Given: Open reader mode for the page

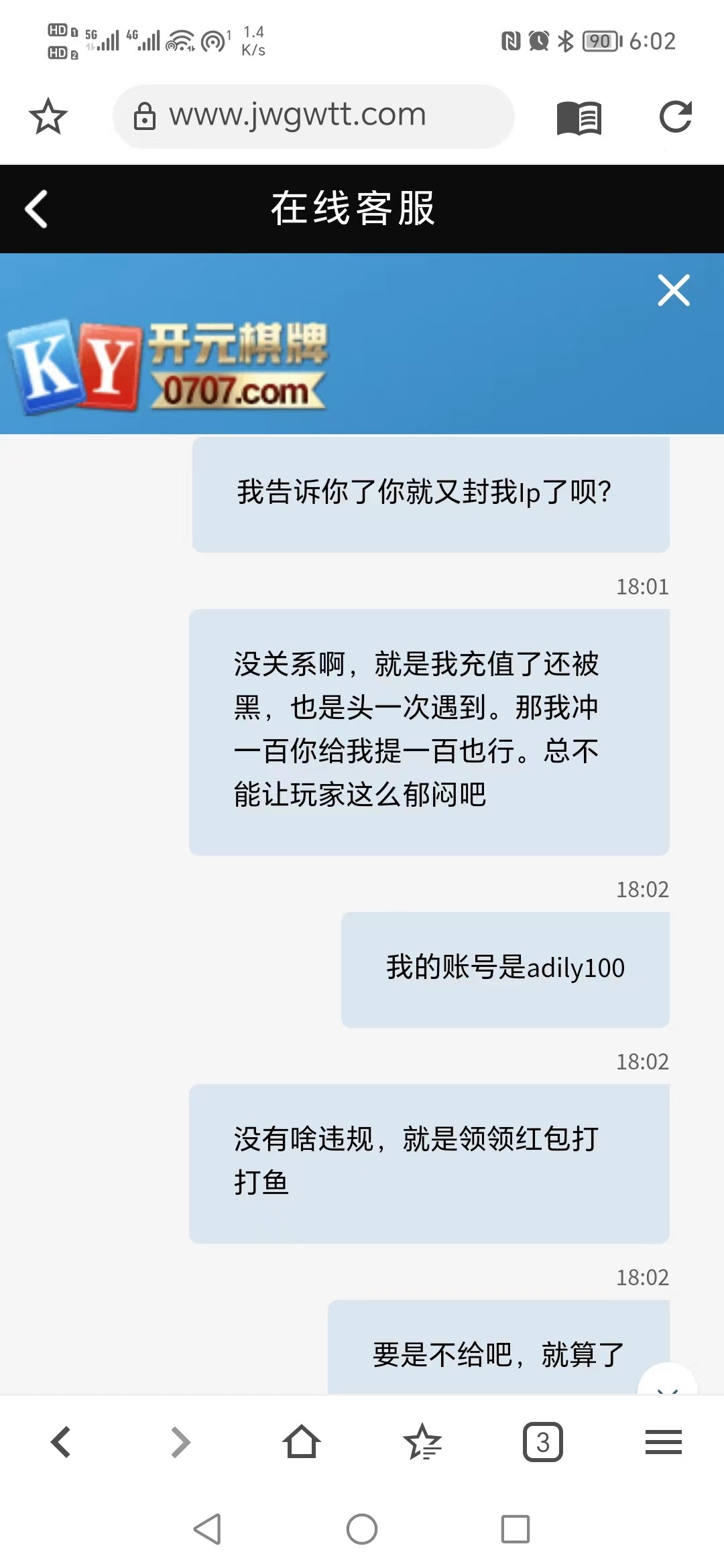Looking at the screenshot, I should click(x=579, y=118).
